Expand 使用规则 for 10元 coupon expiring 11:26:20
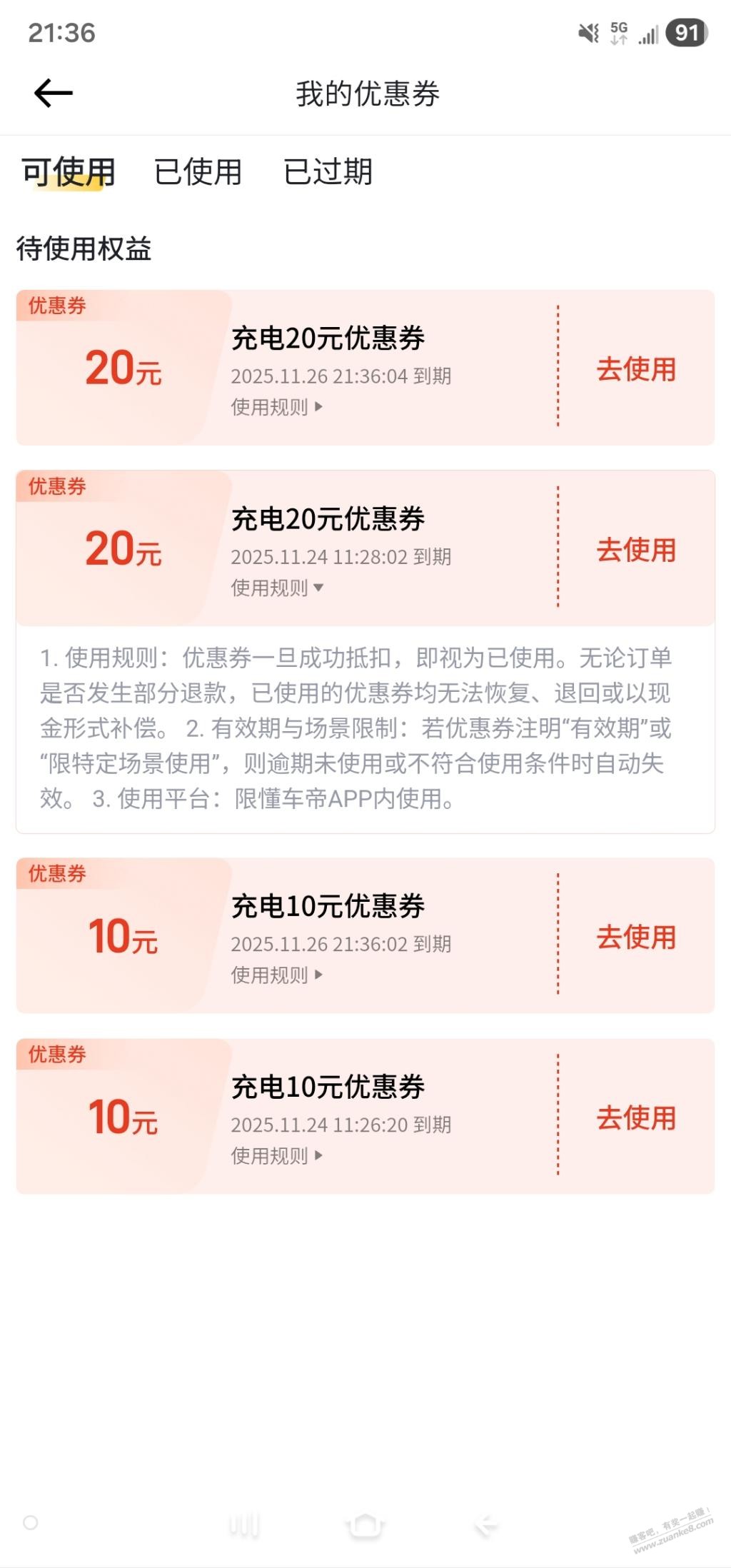This screenshot has height=1568, width=731. (x=277, y=1155)
